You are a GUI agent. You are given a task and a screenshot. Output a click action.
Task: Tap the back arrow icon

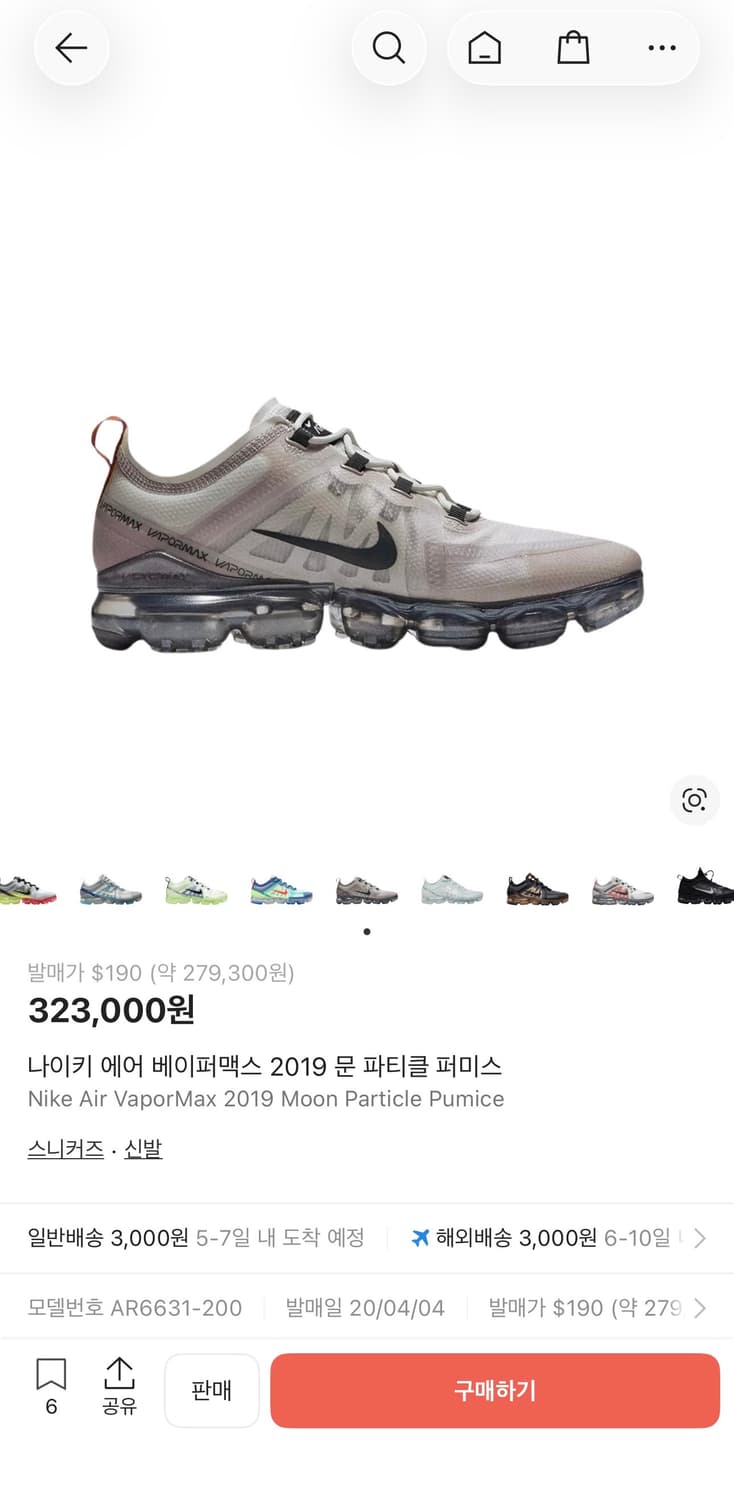coord(71,47)
